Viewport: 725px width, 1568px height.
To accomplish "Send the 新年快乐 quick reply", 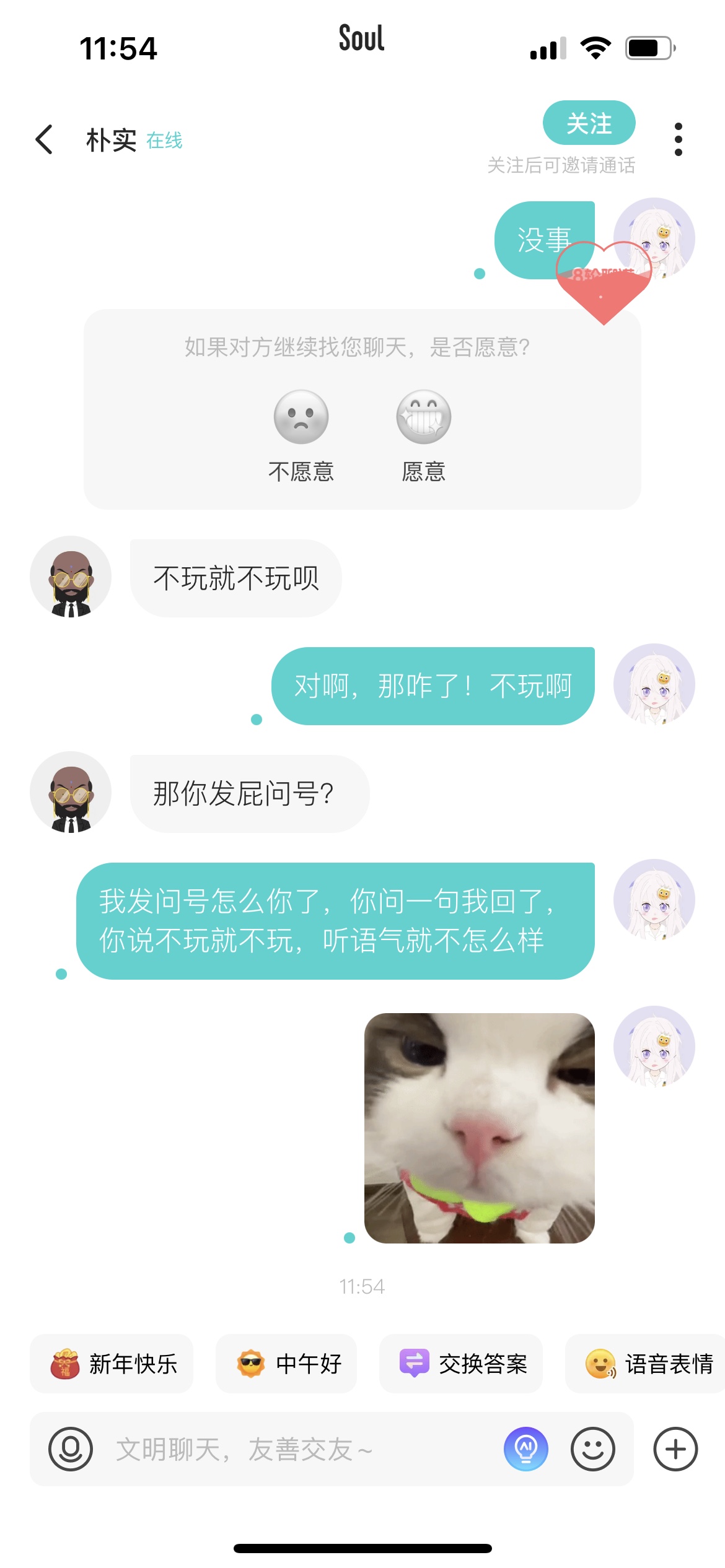I will [x=112, y=1364].
